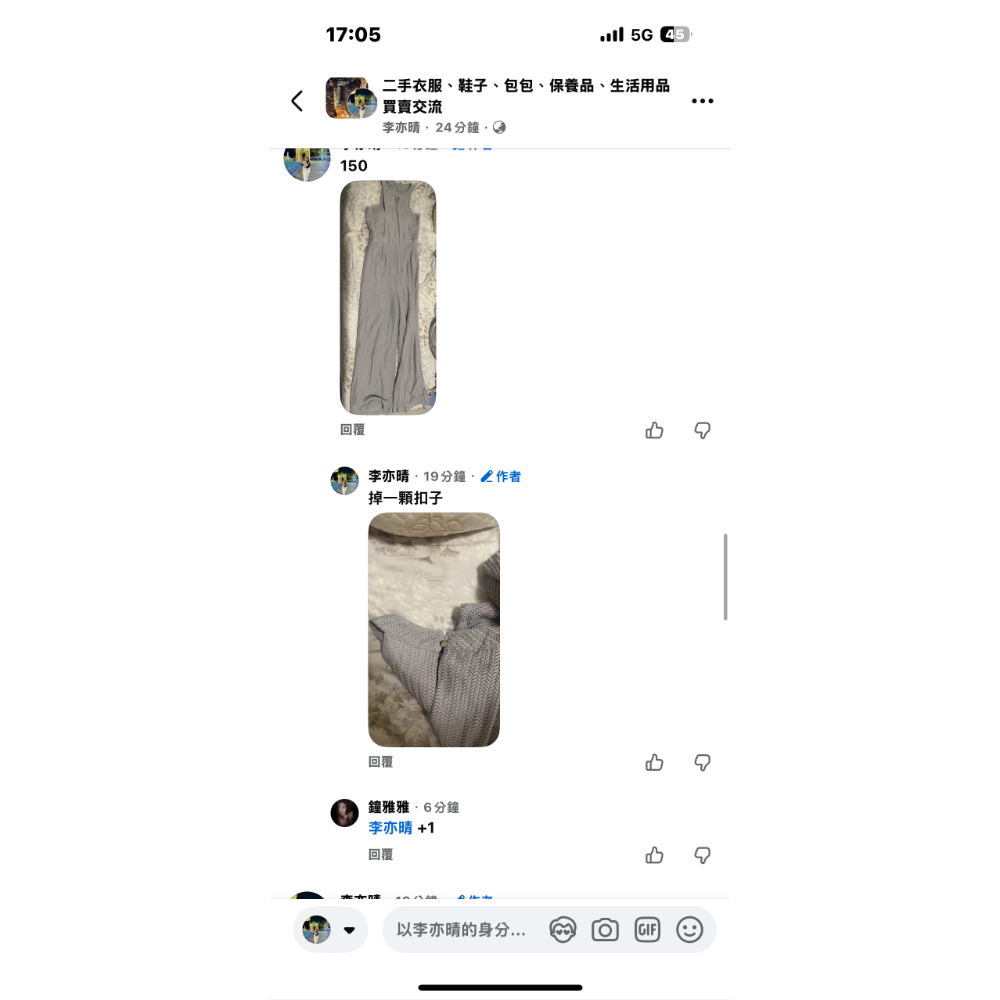Screen dimensions: 1000x1000
Task: Like the 150 comment
Action: click(654, 430)
